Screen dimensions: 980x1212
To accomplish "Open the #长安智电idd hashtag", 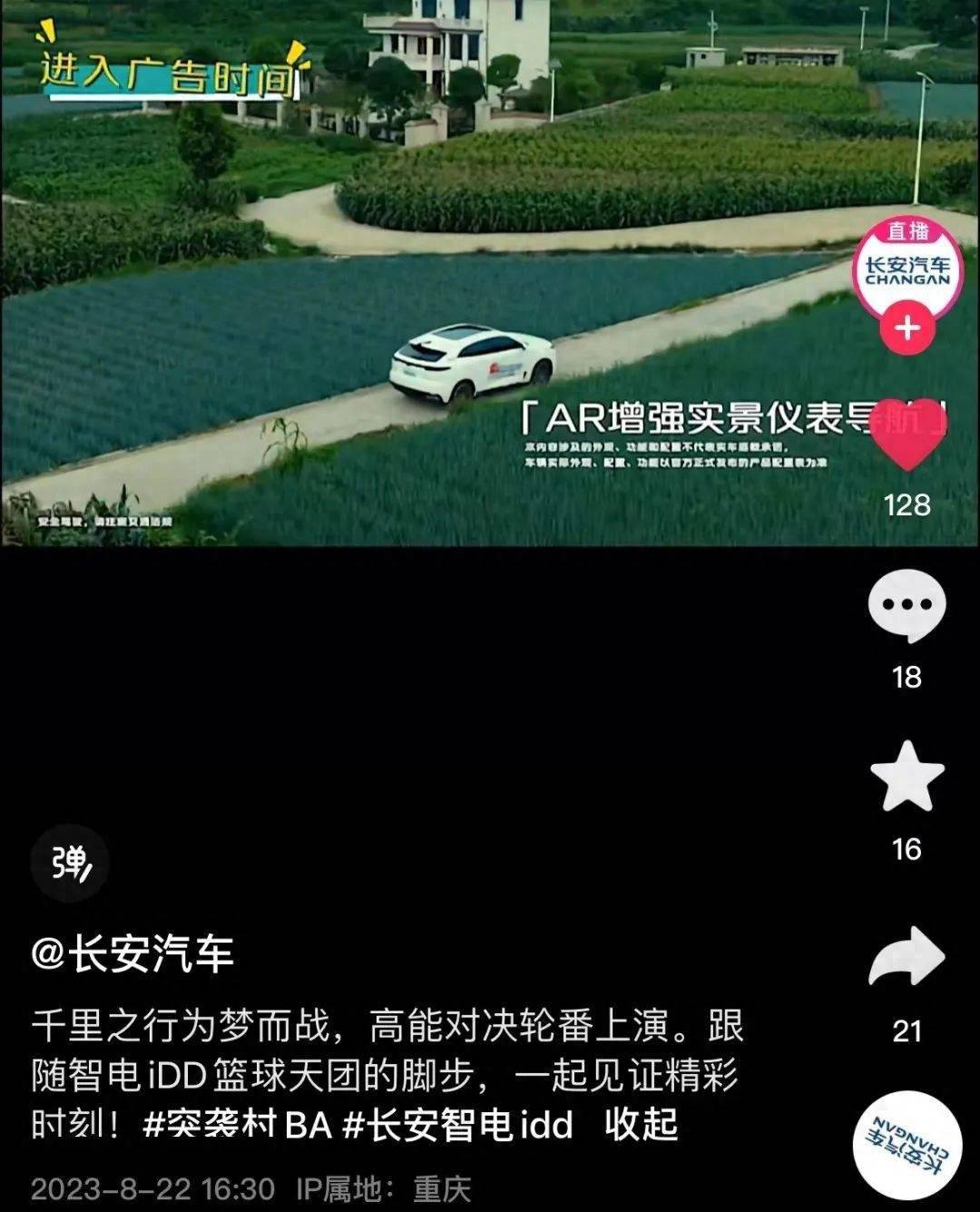I will coord(458,1125).
